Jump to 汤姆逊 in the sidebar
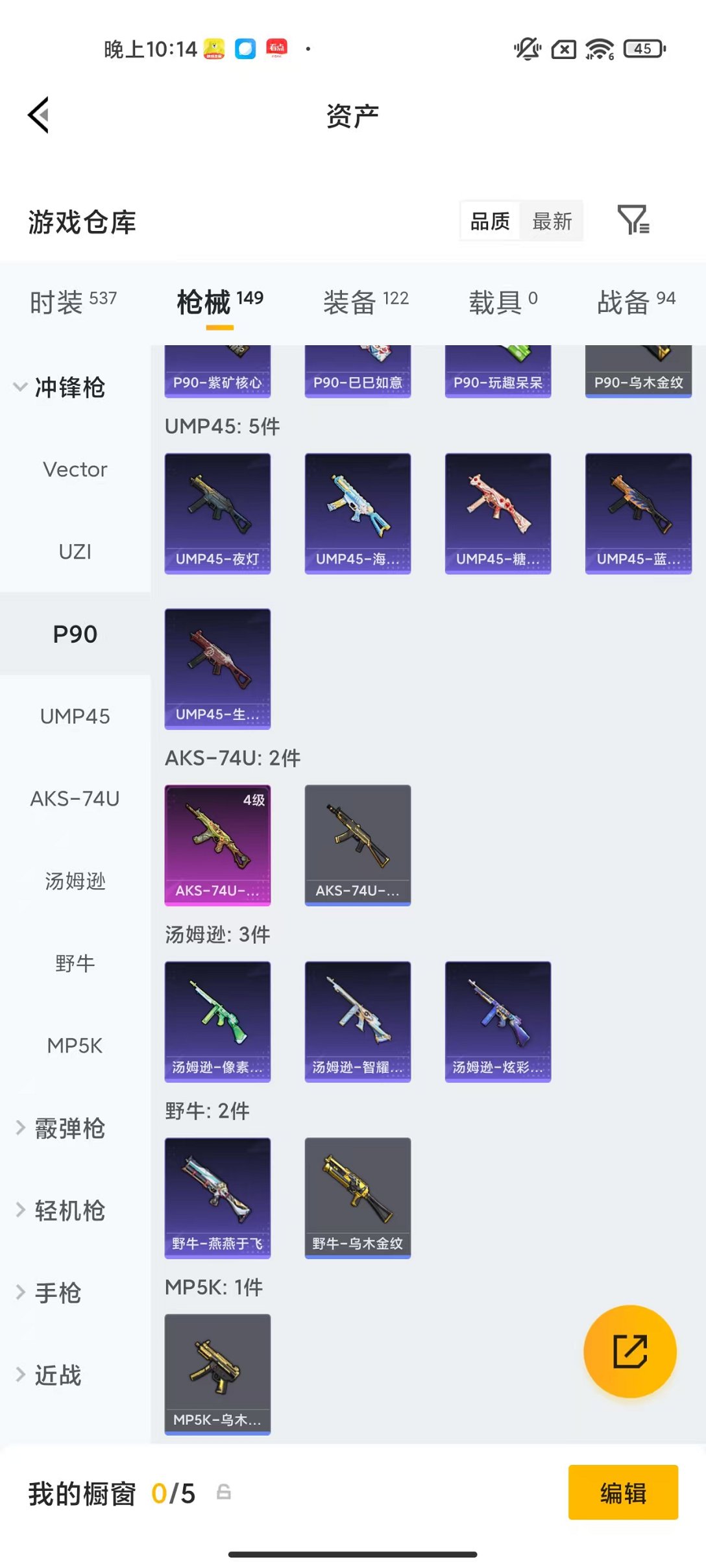Image resolution: width=706 pixels, height=1568 pixels. (75, 881)
